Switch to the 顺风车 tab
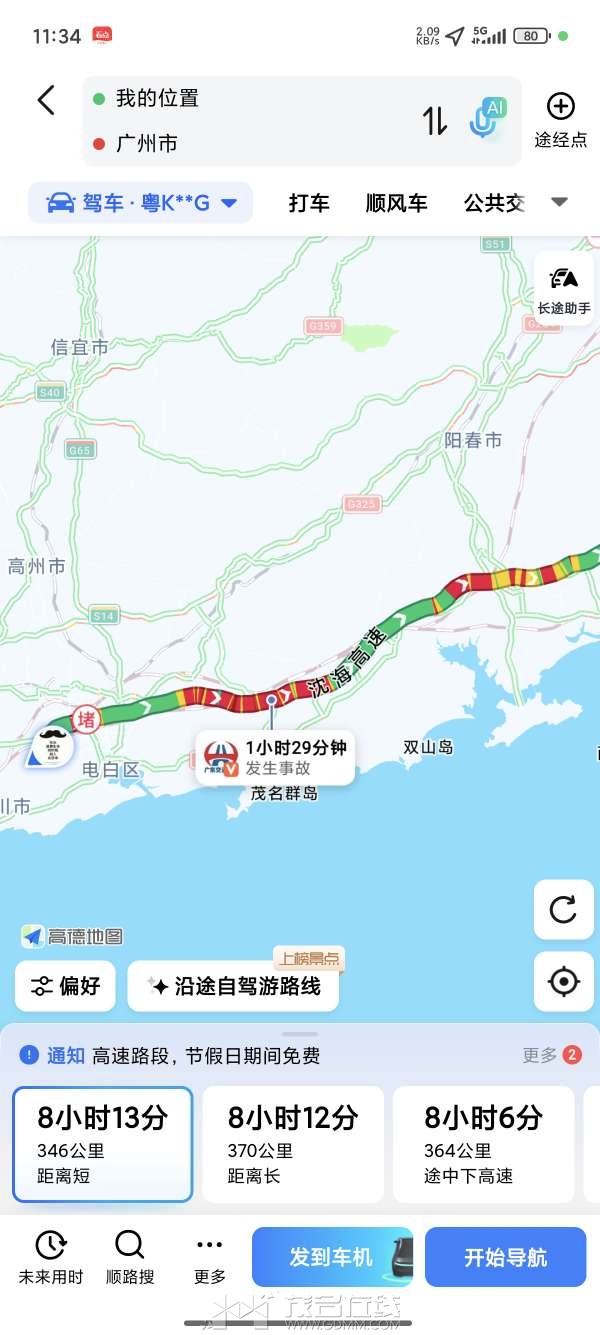 coord(396,203)
